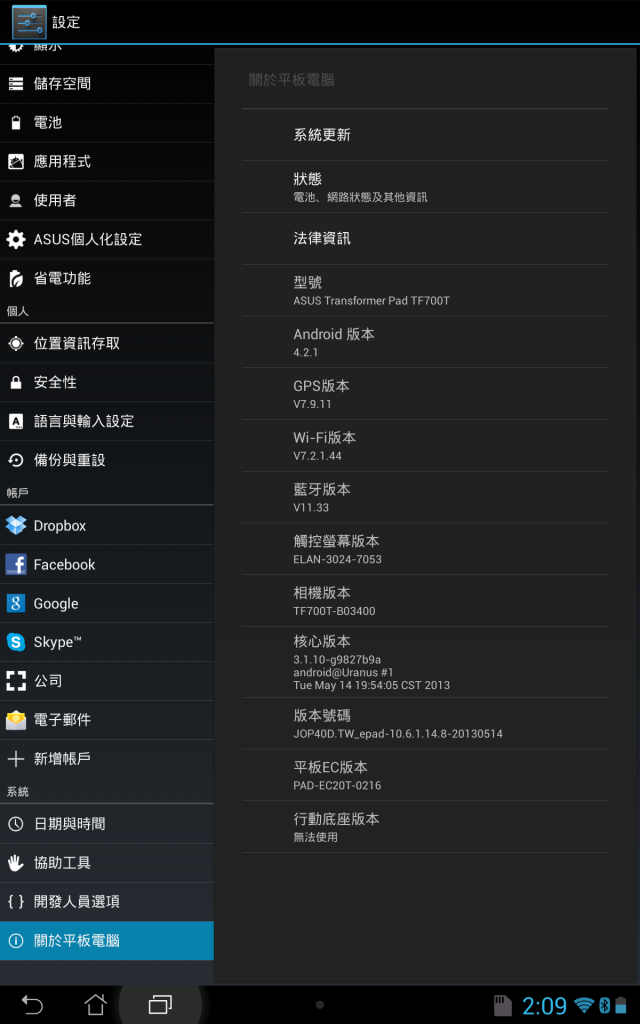The image size is (640, 1024).
Task: Open 系統更新 (system update)
Action: point(424,135)
